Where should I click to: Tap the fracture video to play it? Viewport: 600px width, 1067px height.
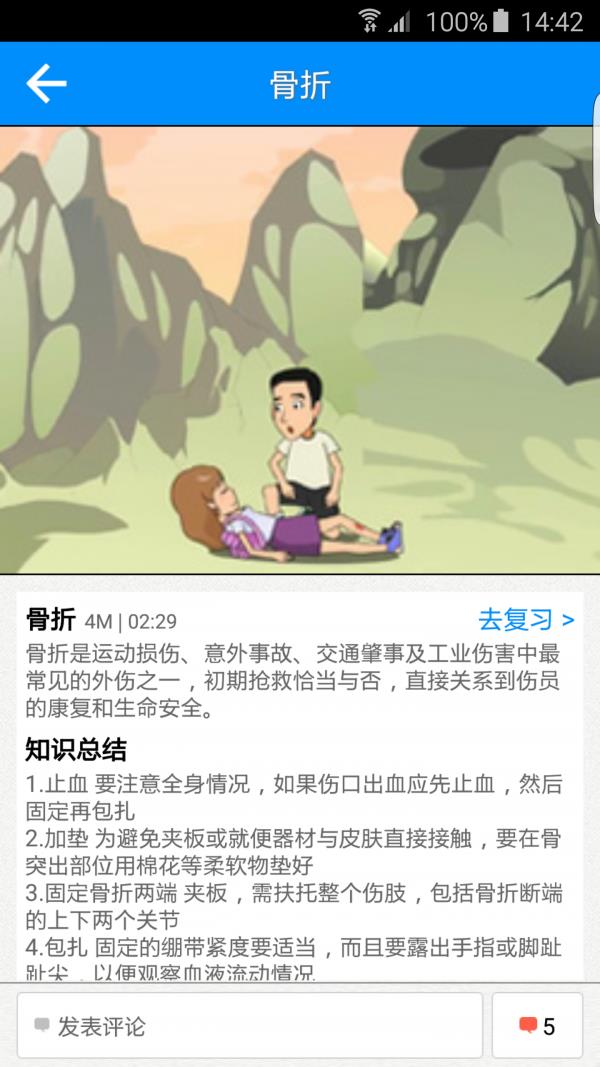coord(300,350)
